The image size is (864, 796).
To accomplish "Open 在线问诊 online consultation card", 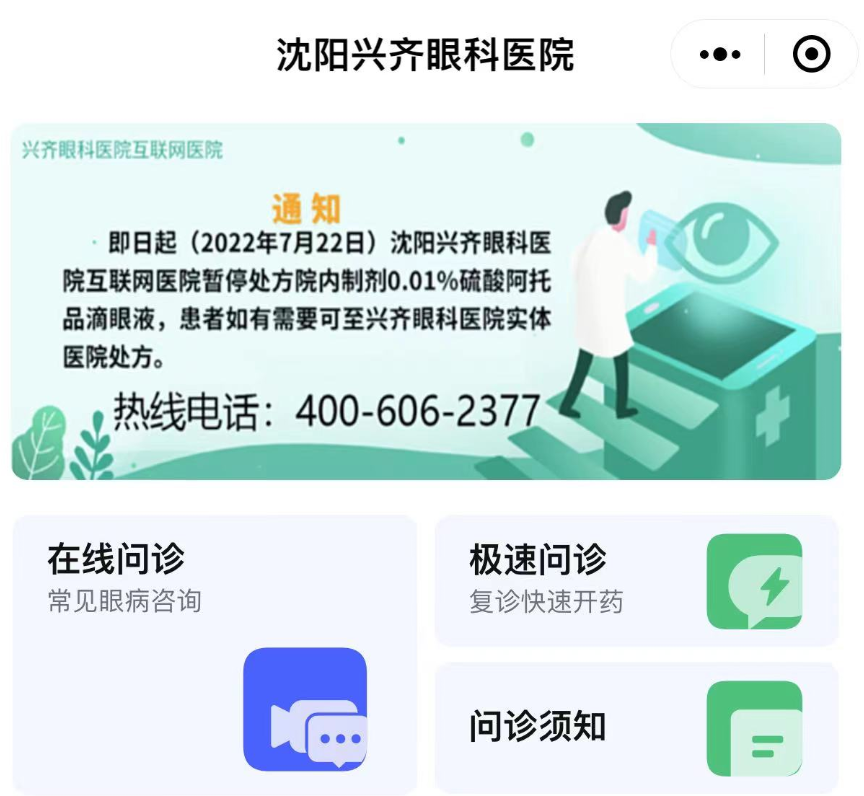I will [x=214, y=653].
